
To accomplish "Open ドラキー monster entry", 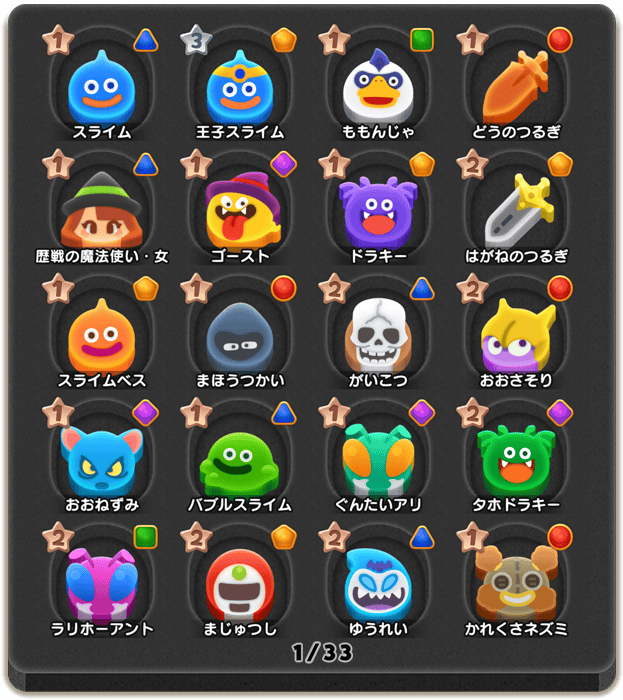I will tap(378, 210).
